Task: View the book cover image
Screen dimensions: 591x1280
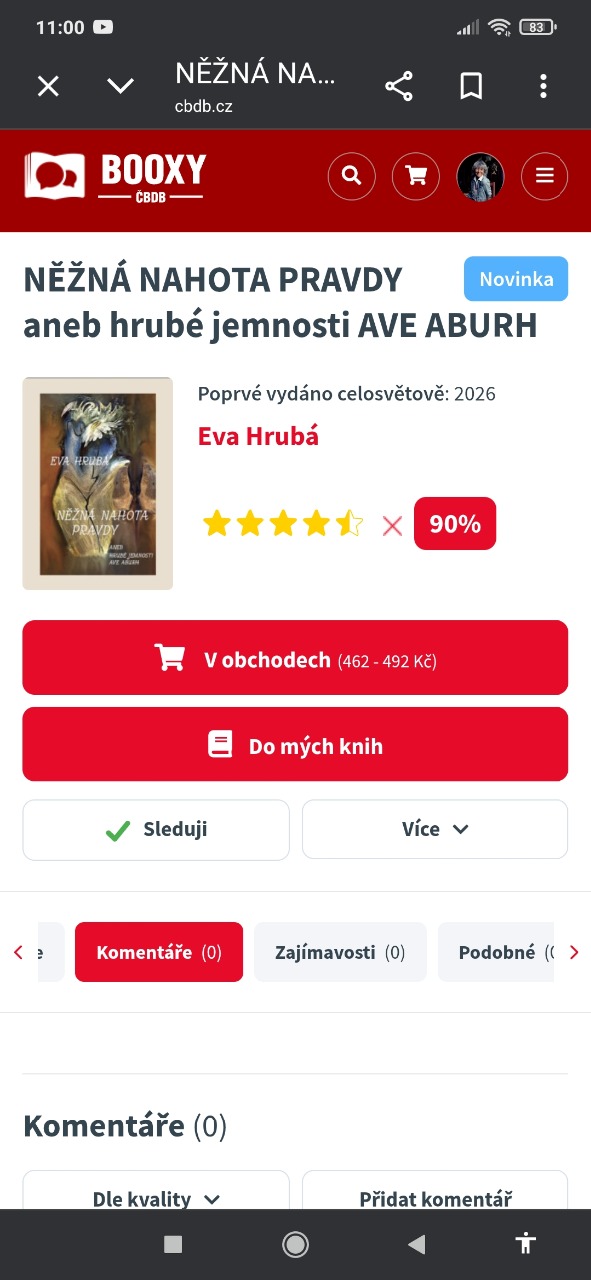Action: [x=98, y=483]
